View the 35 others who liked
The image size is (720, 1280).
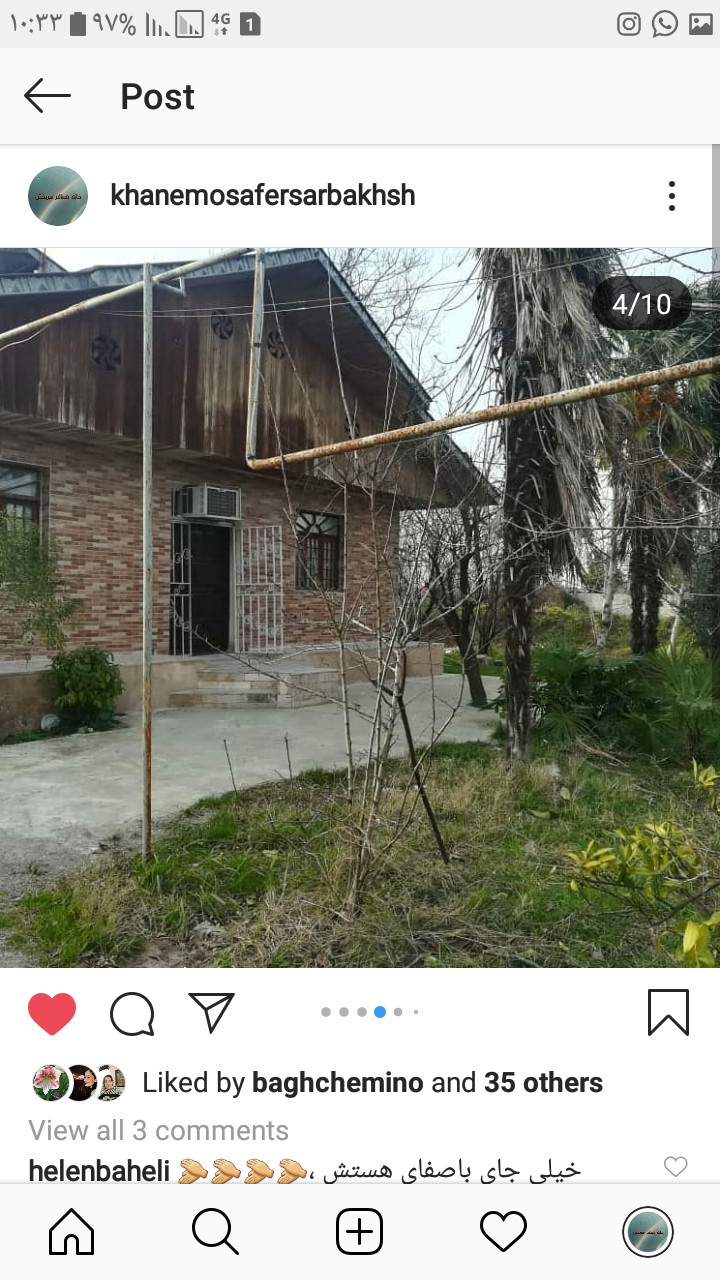543,1083
